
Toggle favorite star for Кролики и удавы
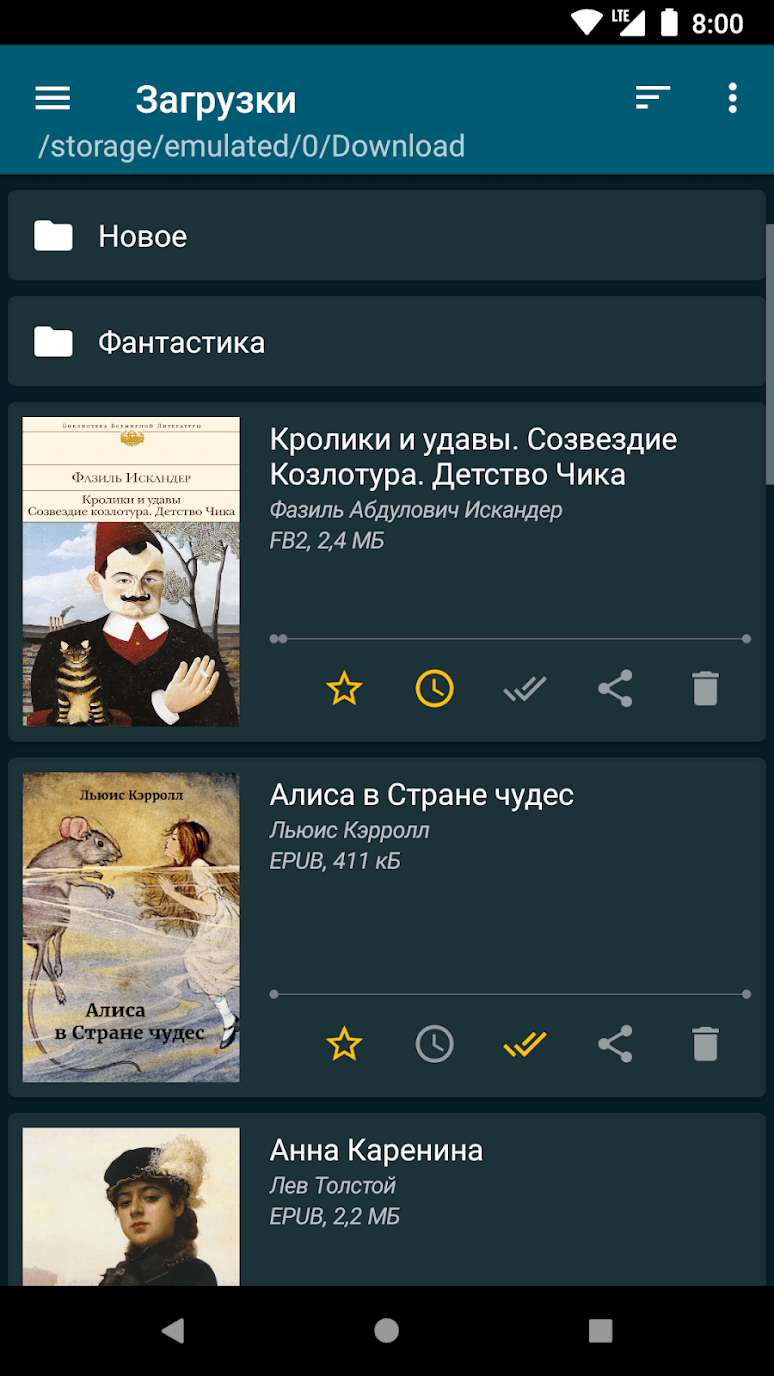tap(344, 689)
